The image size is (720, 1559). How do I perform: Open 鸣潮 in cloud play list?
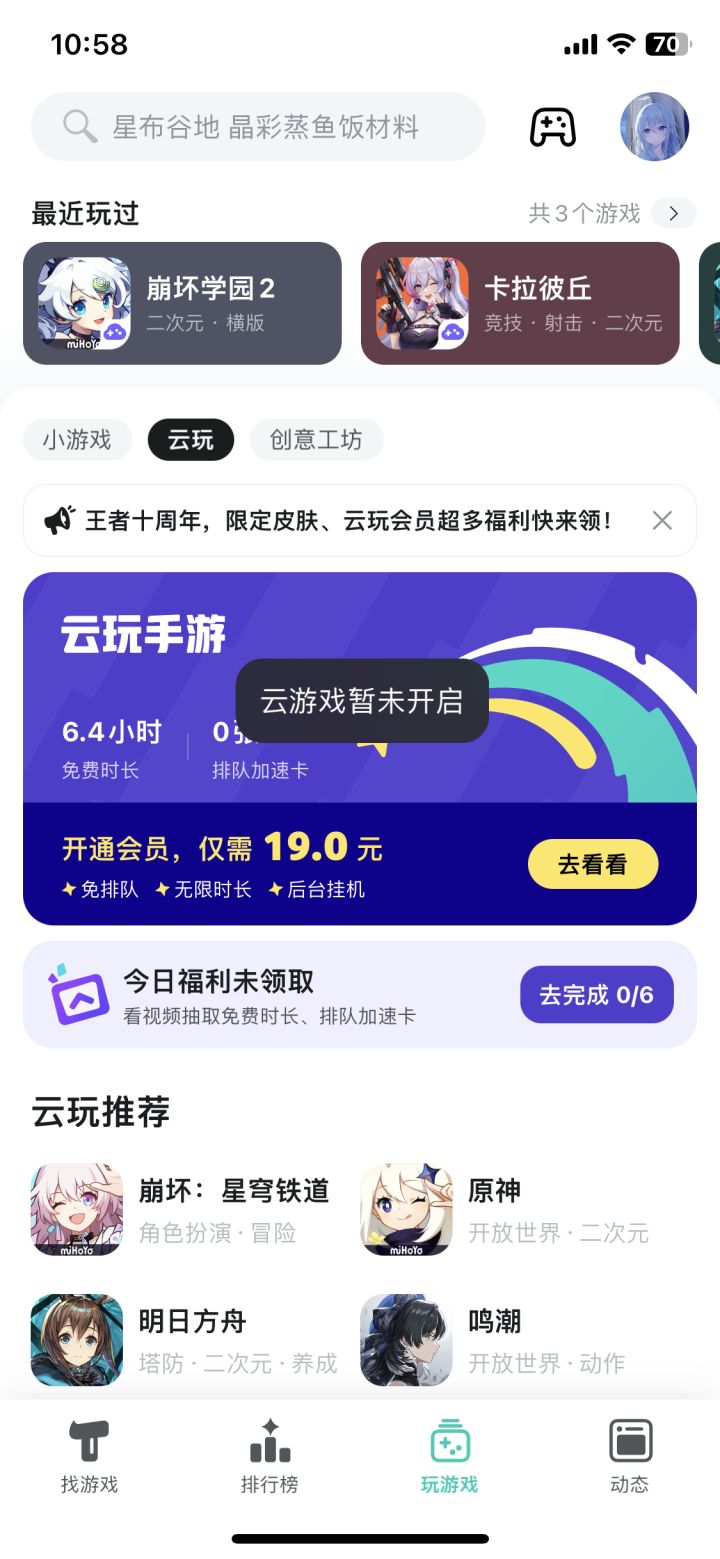tap(406, 1340)
